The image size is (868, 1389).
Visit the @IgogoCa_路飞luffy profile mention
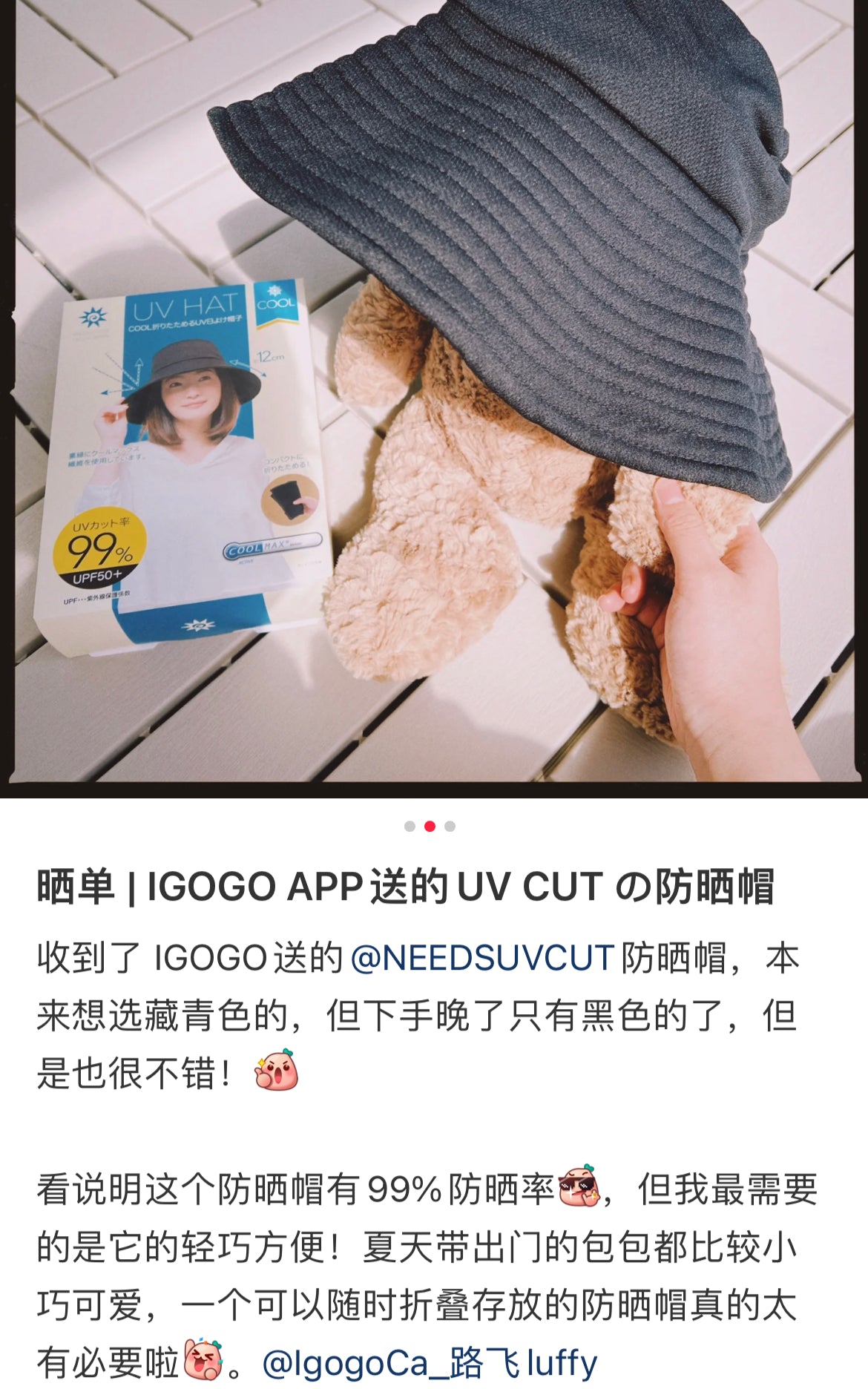click(x=430, y=1363)
